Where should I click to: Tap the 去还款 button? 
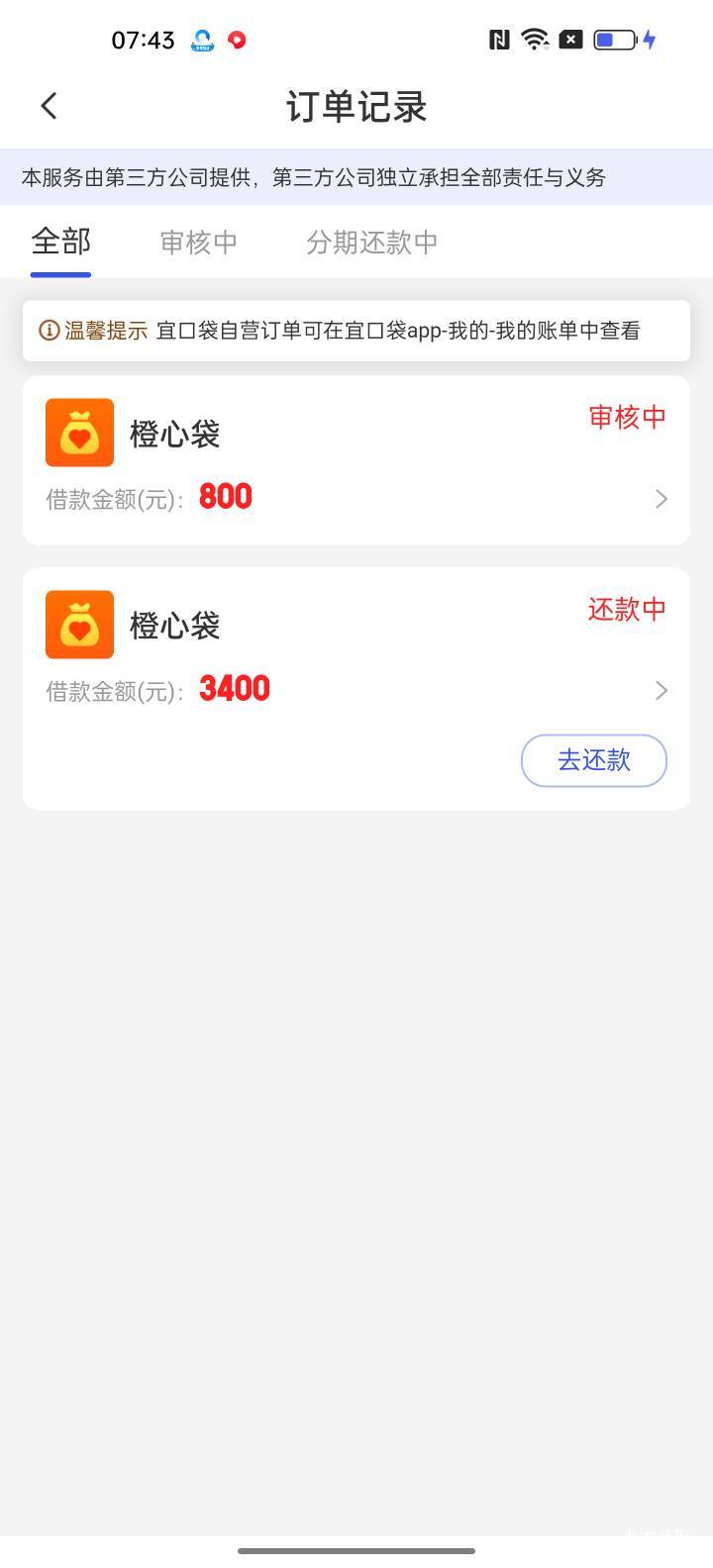pos(593,760)
